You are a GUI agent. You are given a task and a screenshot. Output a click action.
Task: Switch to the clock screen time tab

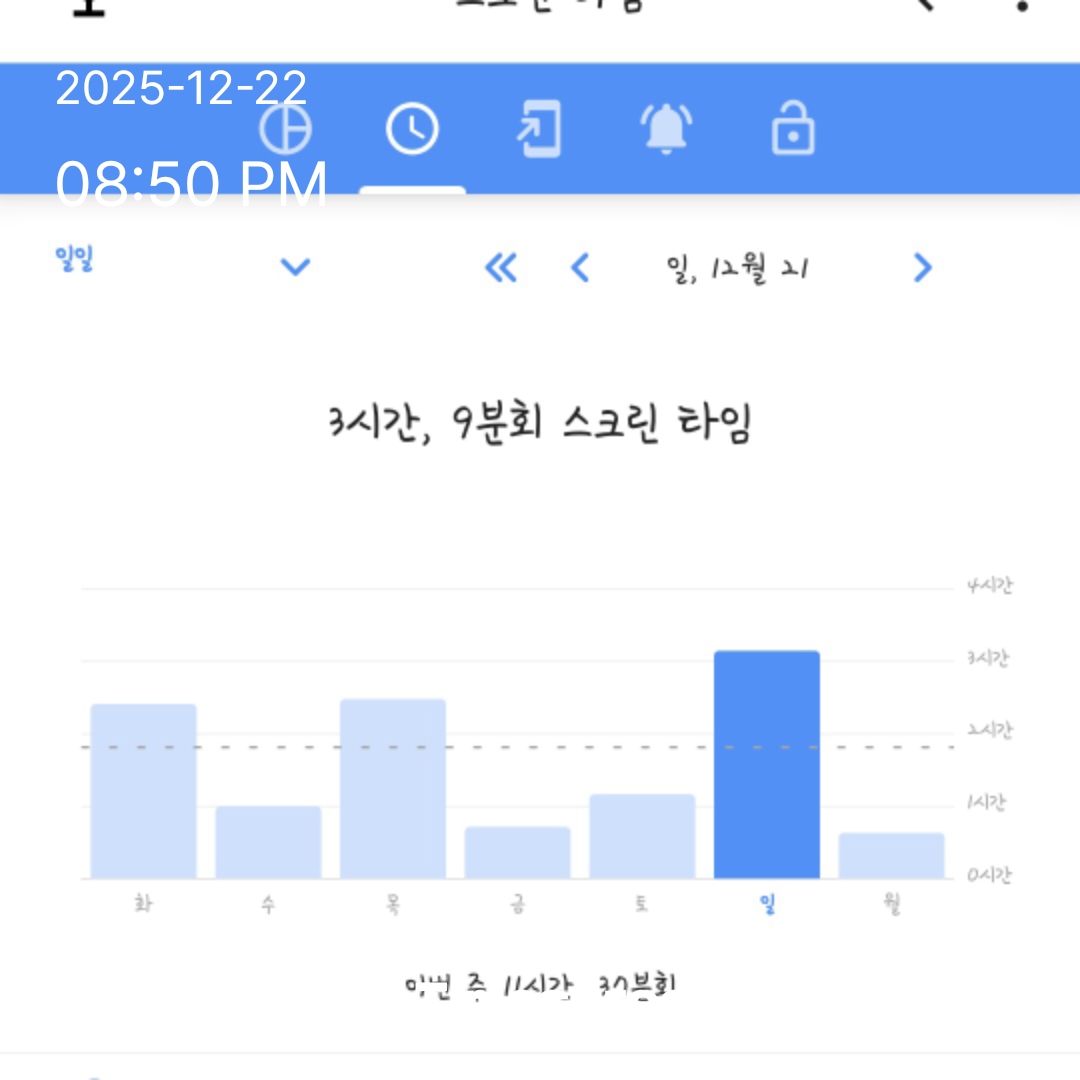coord(412,129)
